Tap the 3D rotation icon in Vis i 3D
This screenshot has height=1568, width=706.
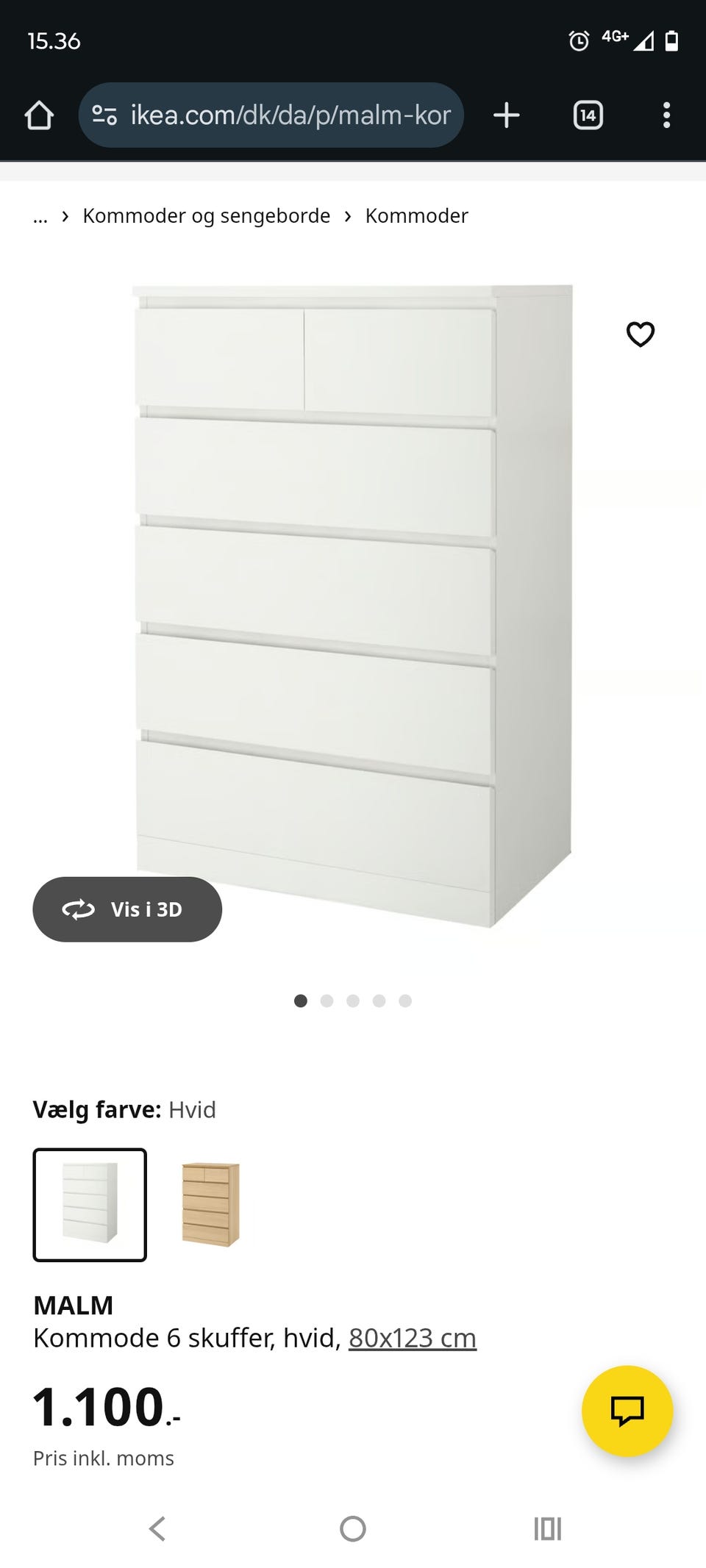point(79,909)
